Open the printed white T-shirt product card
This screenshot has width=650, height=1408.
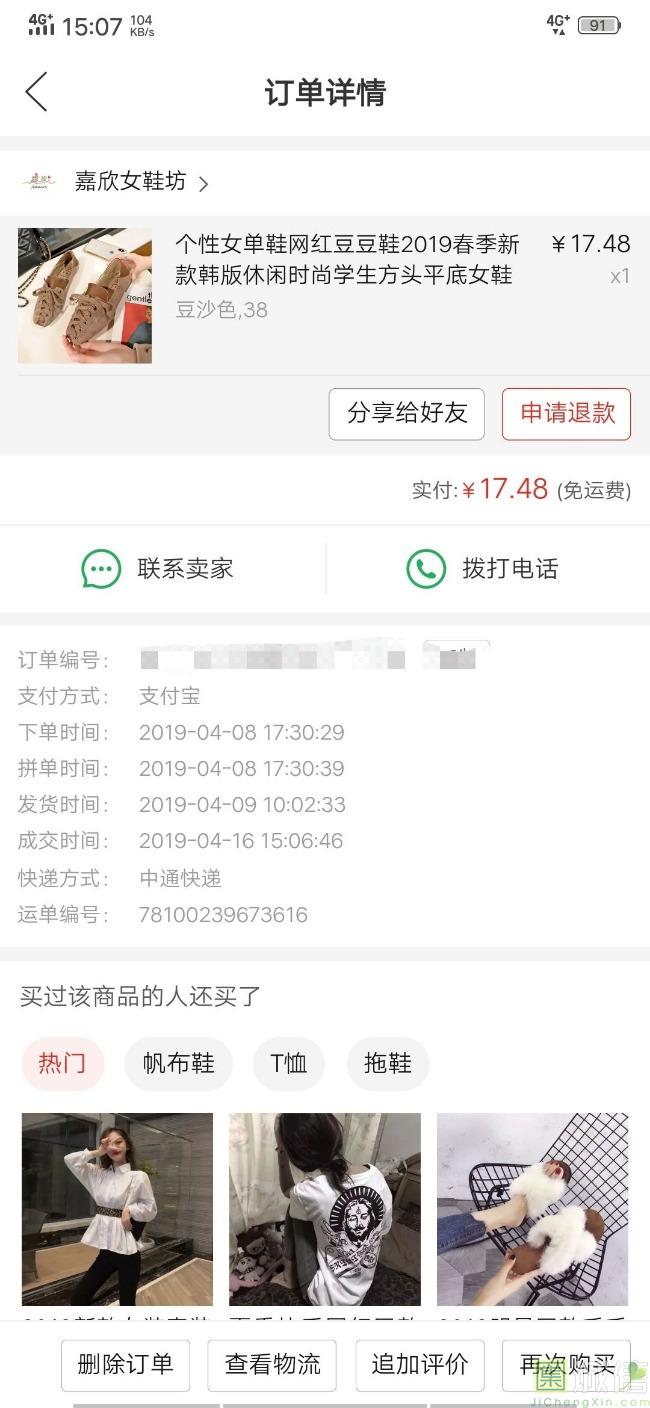click(x=324, y=1208)
